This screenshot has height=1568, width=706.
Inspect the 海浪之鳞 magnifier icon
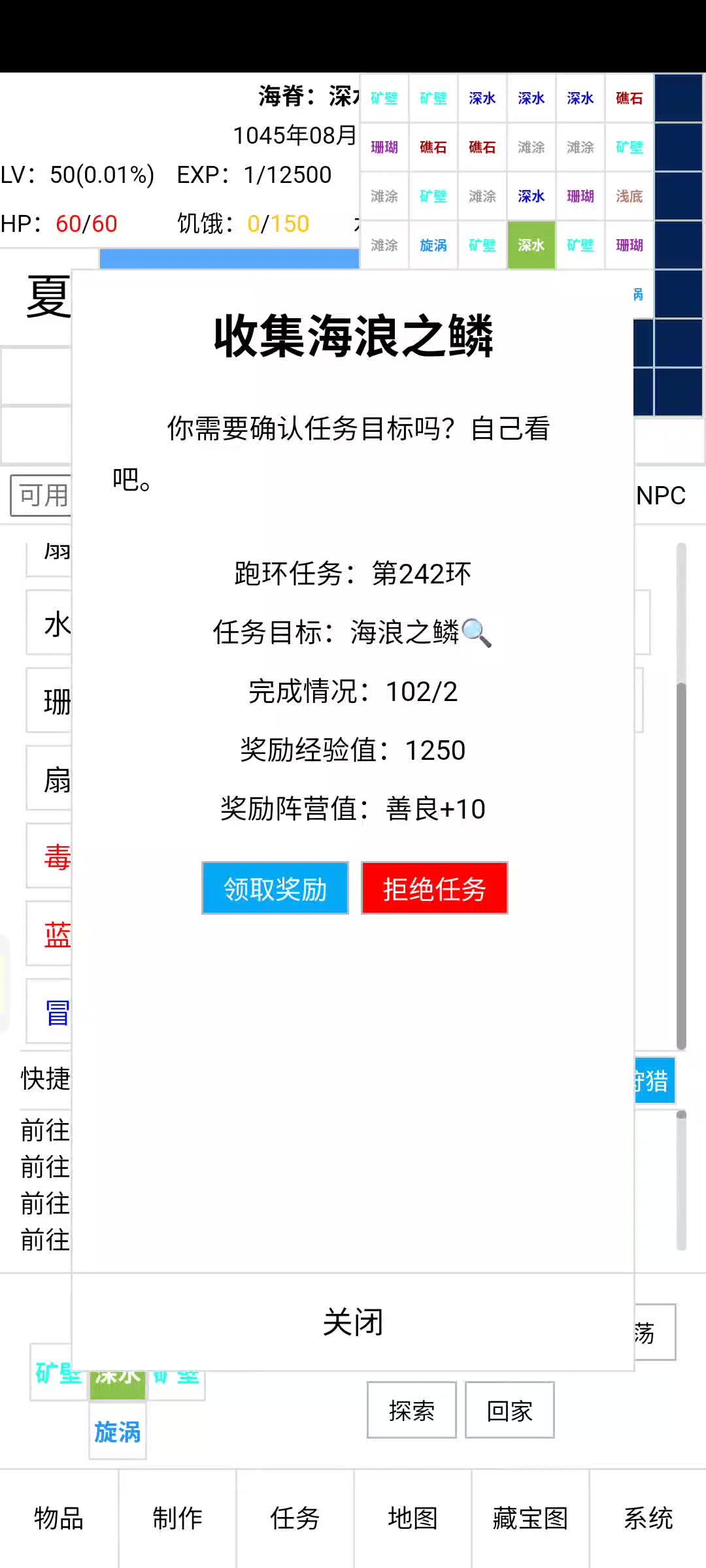pyautogui.click(x=477, y=632)
